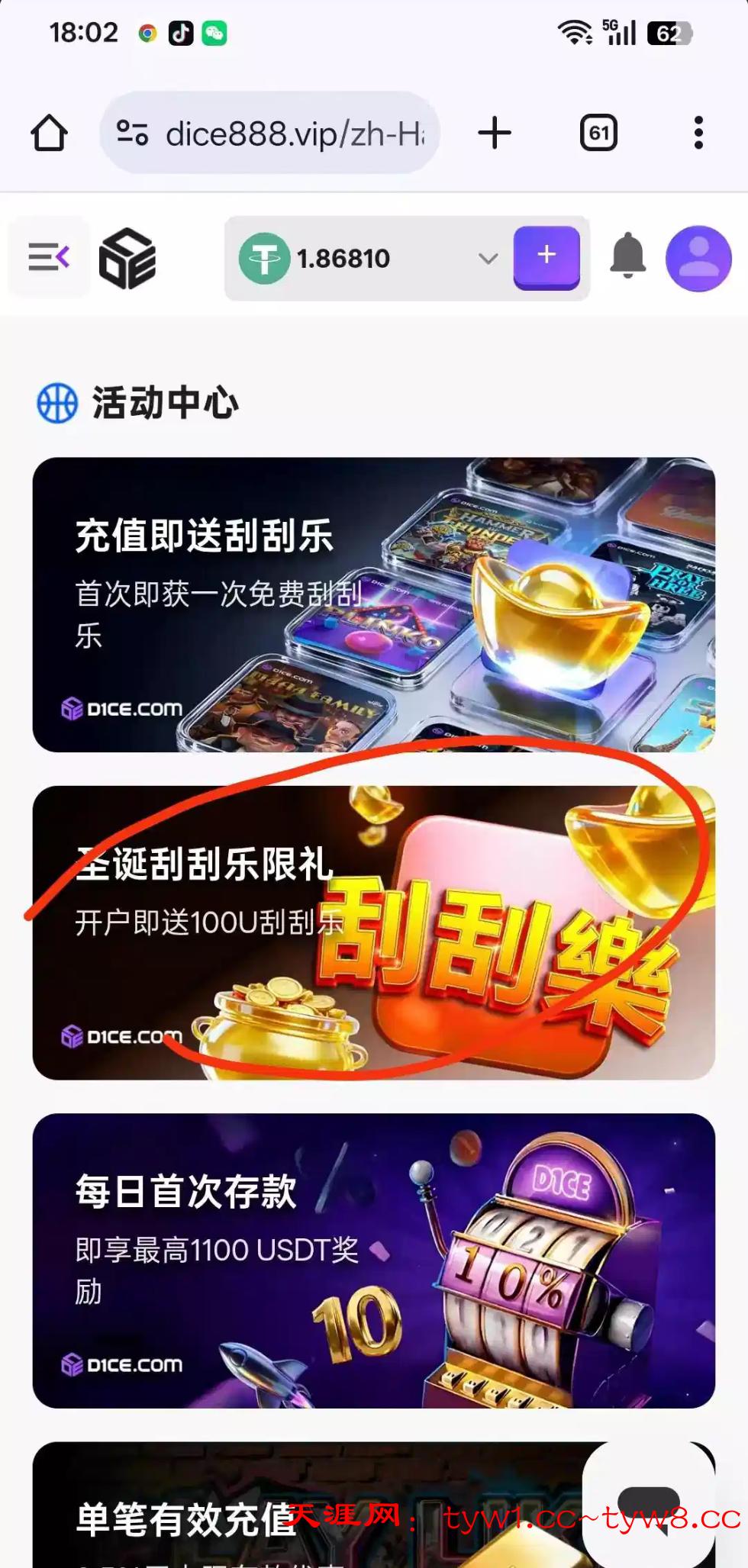Tap the purple plus deposit button

(546, 257)
